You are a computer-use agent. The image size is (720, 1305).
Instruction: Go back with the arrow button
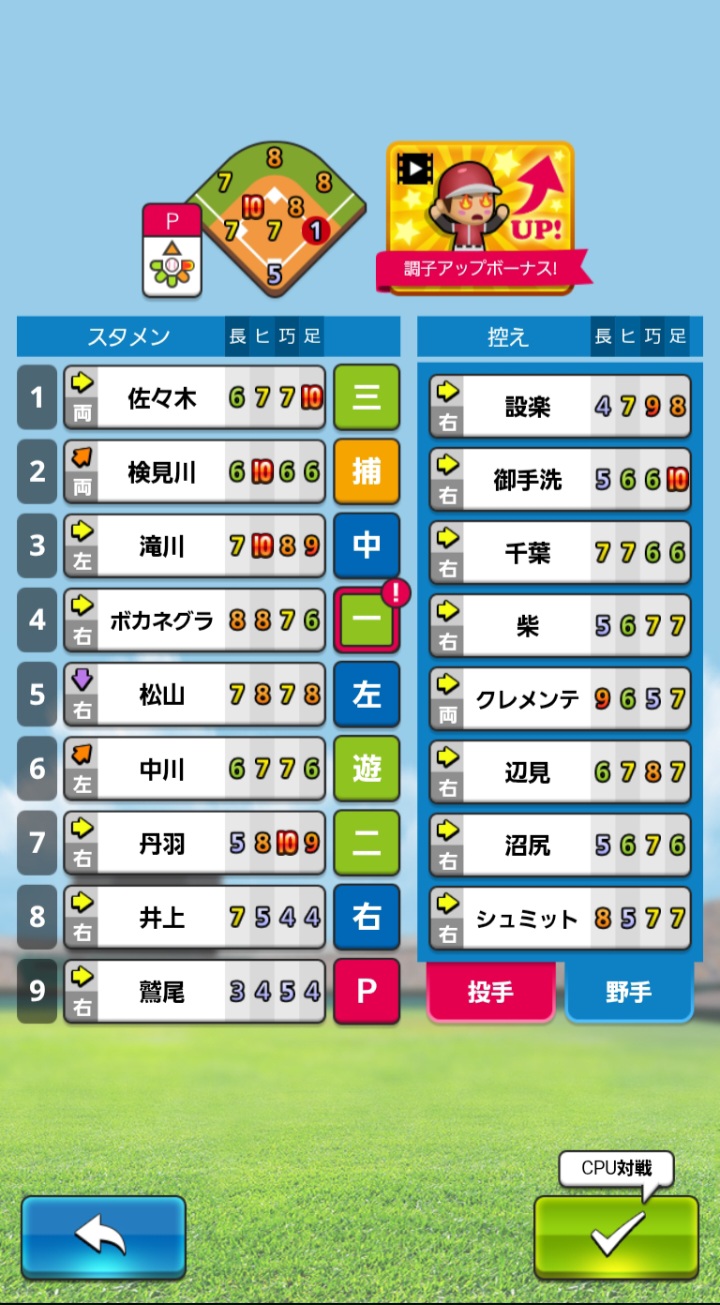point(103,1237)
